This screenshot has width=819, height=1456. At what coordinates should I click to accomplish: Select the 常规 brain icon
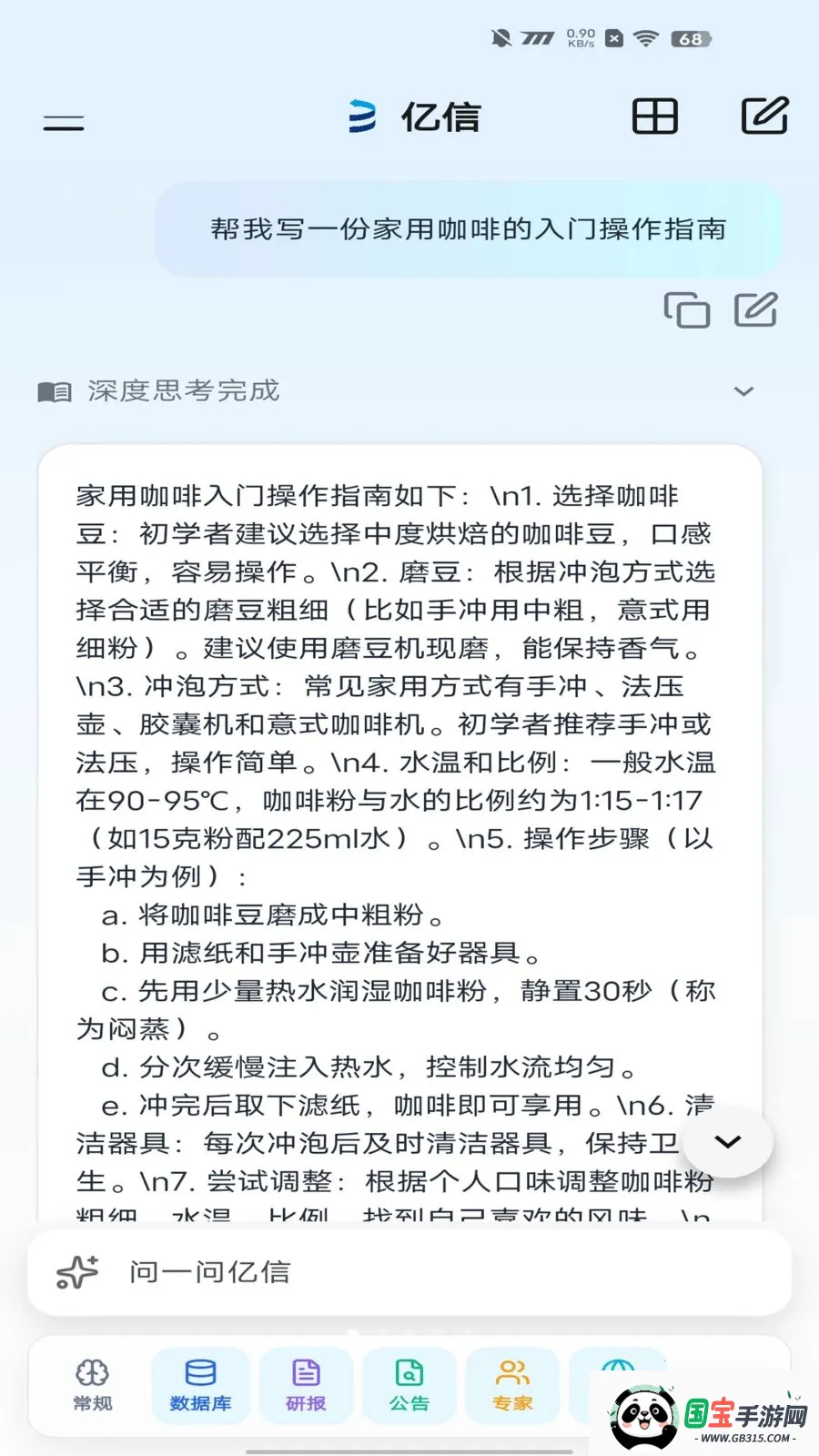pyautogui.click(x=92, y=1374)
